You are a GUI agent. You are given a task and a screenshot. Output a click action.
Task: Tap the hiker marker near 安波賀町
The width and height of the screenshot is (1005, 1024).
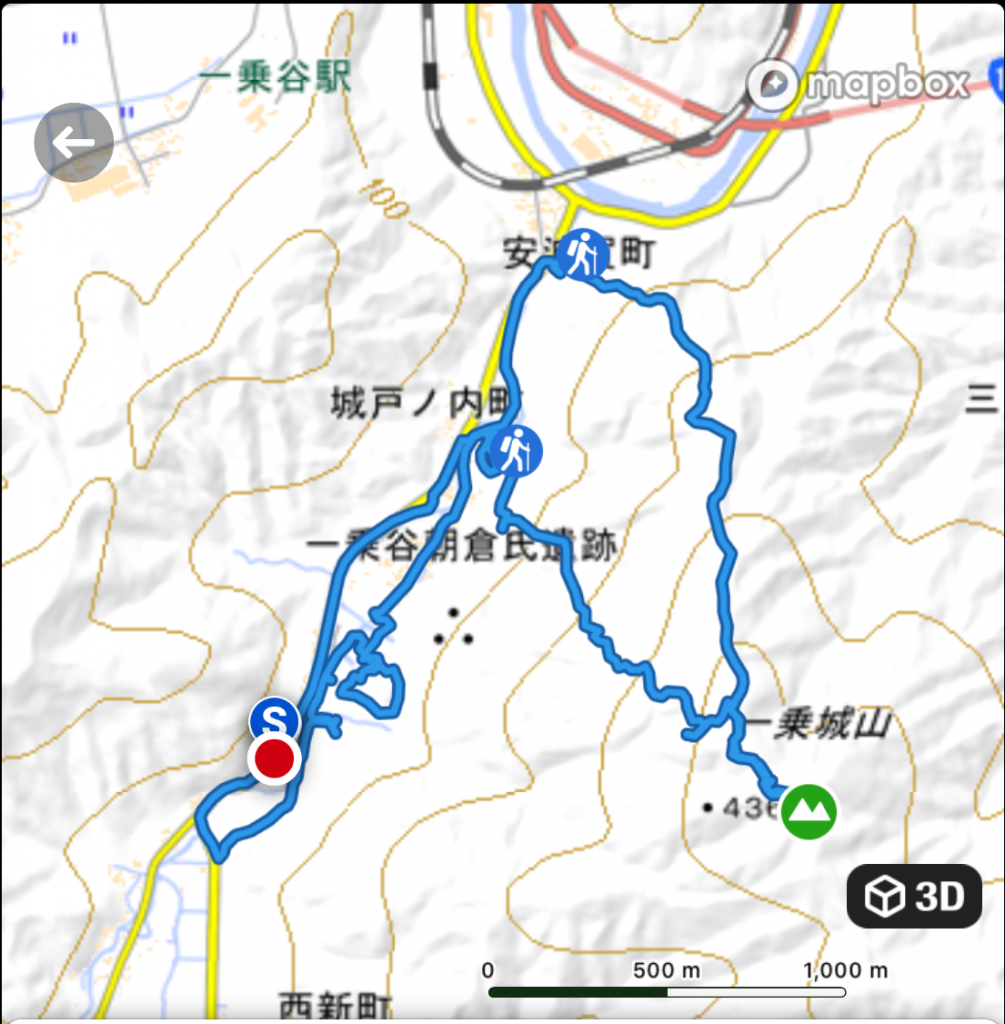582,254
